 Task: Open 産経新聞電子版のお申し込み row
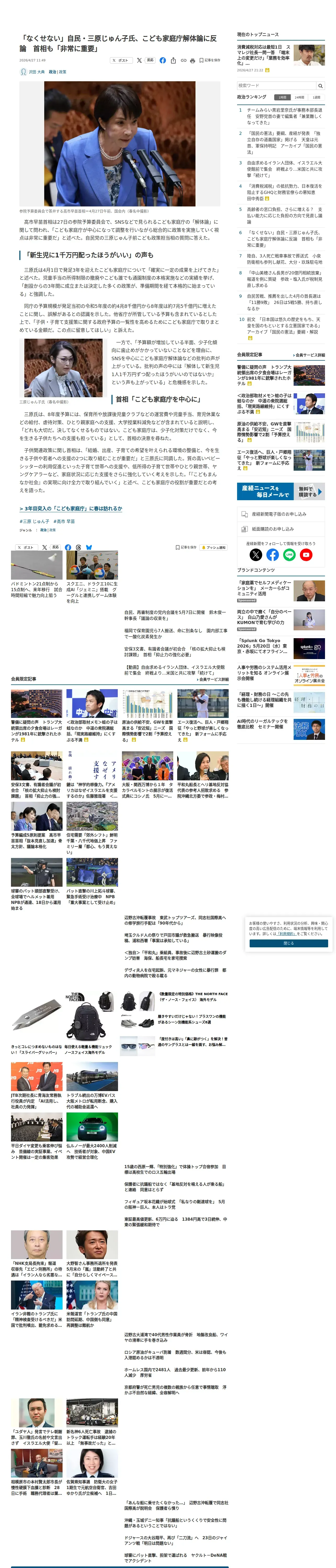[x=281, y=514]
